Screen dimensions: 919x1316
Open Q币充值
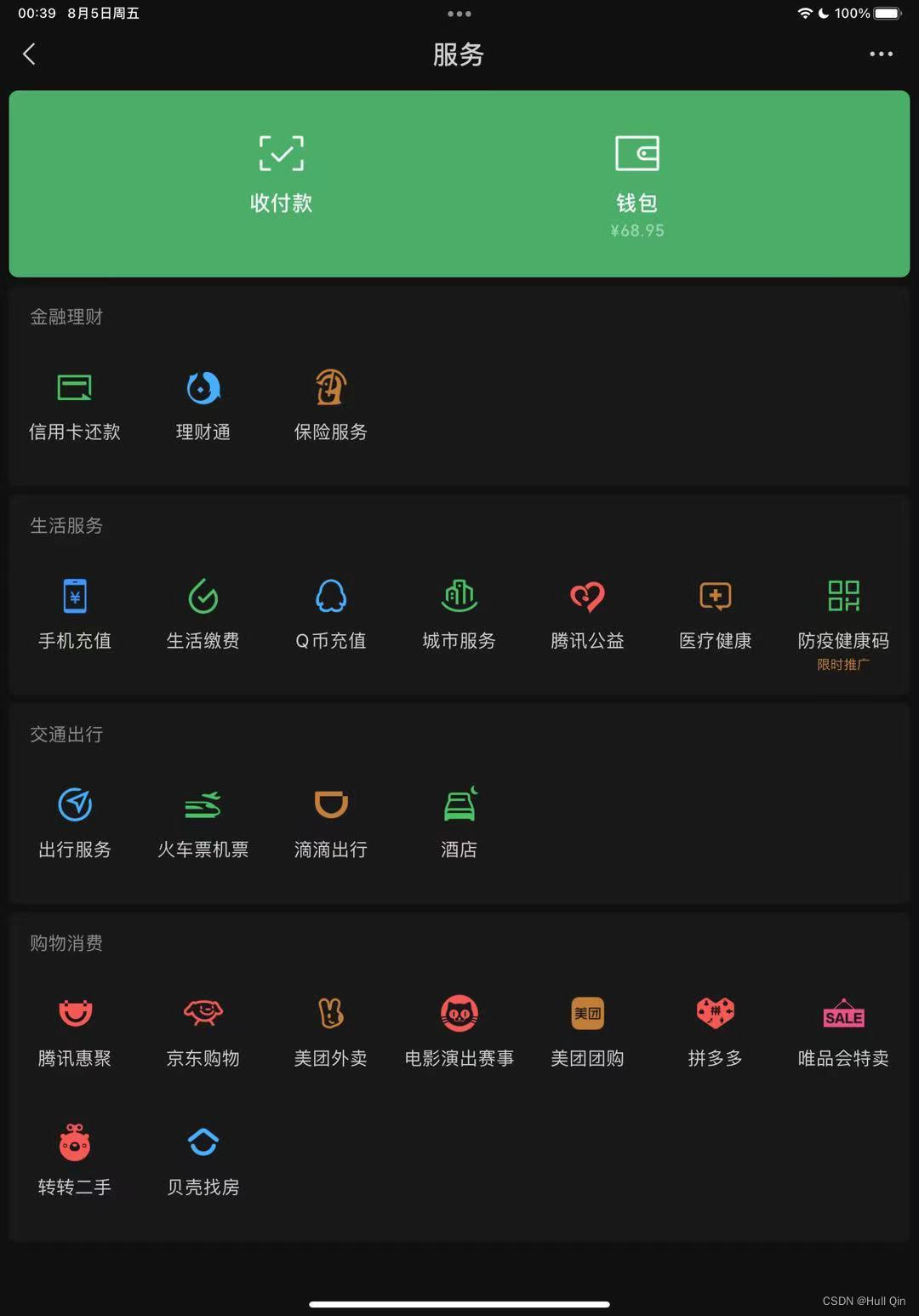331,614
